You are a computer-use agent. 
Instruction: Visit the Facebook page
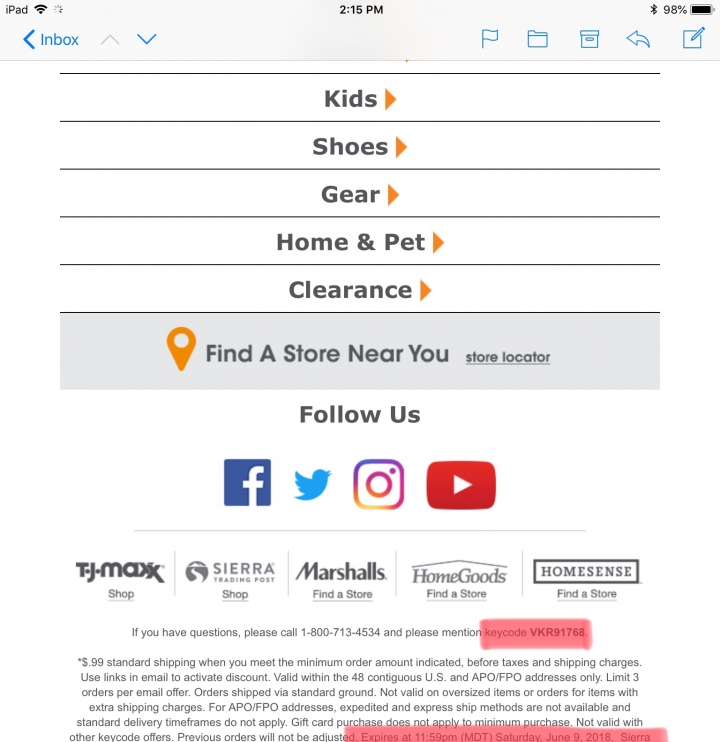point(247,483)
